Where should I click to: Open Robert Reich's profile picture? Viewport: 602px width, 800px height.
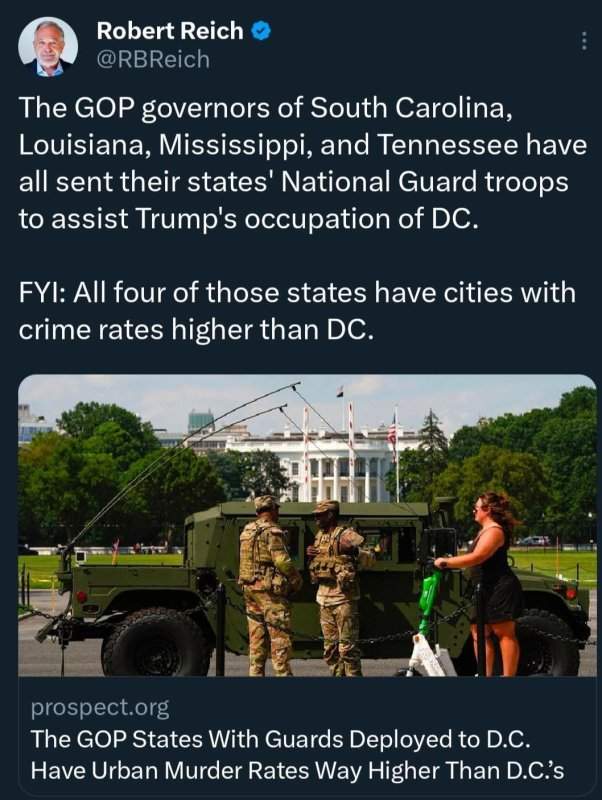tap(47, 46)
